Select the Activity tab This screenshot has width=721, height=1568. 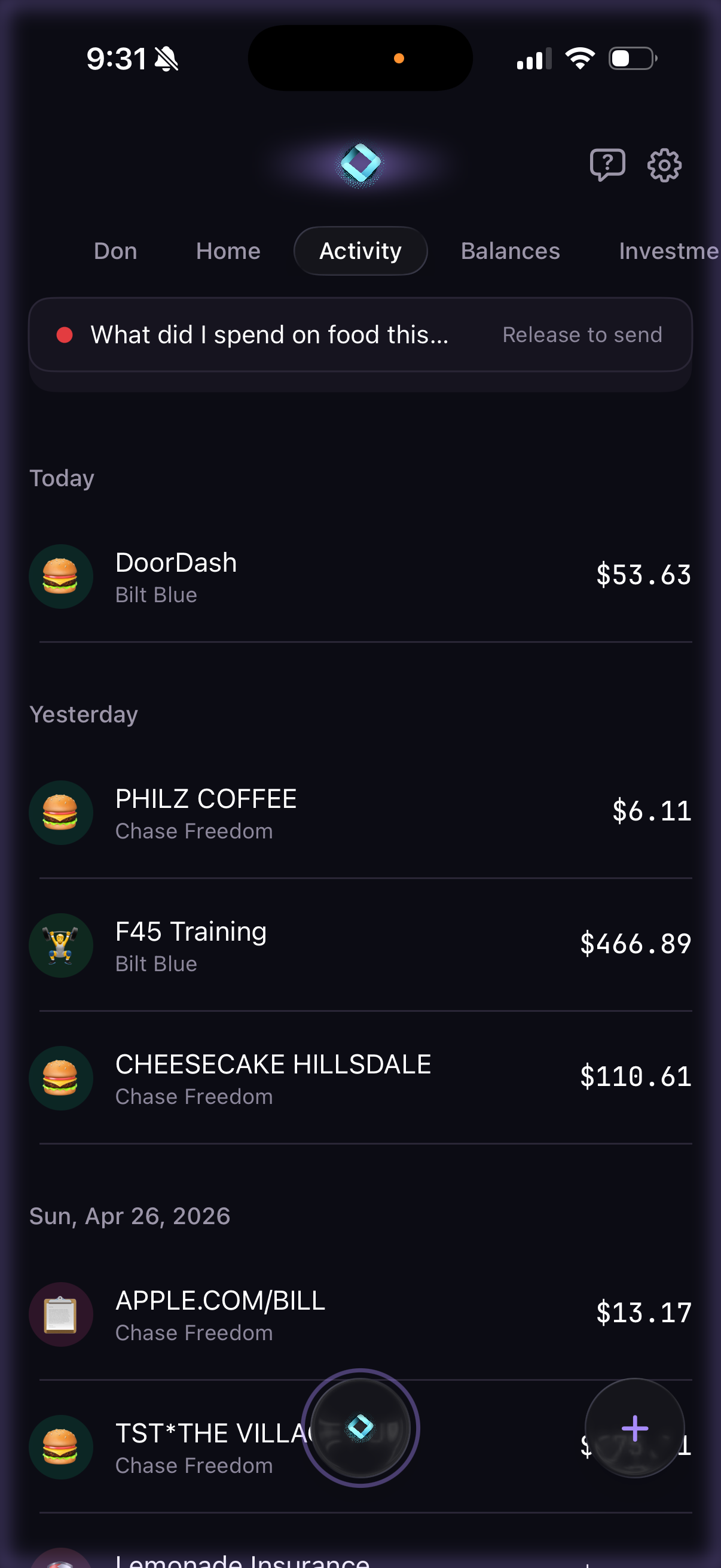point(360,251)
